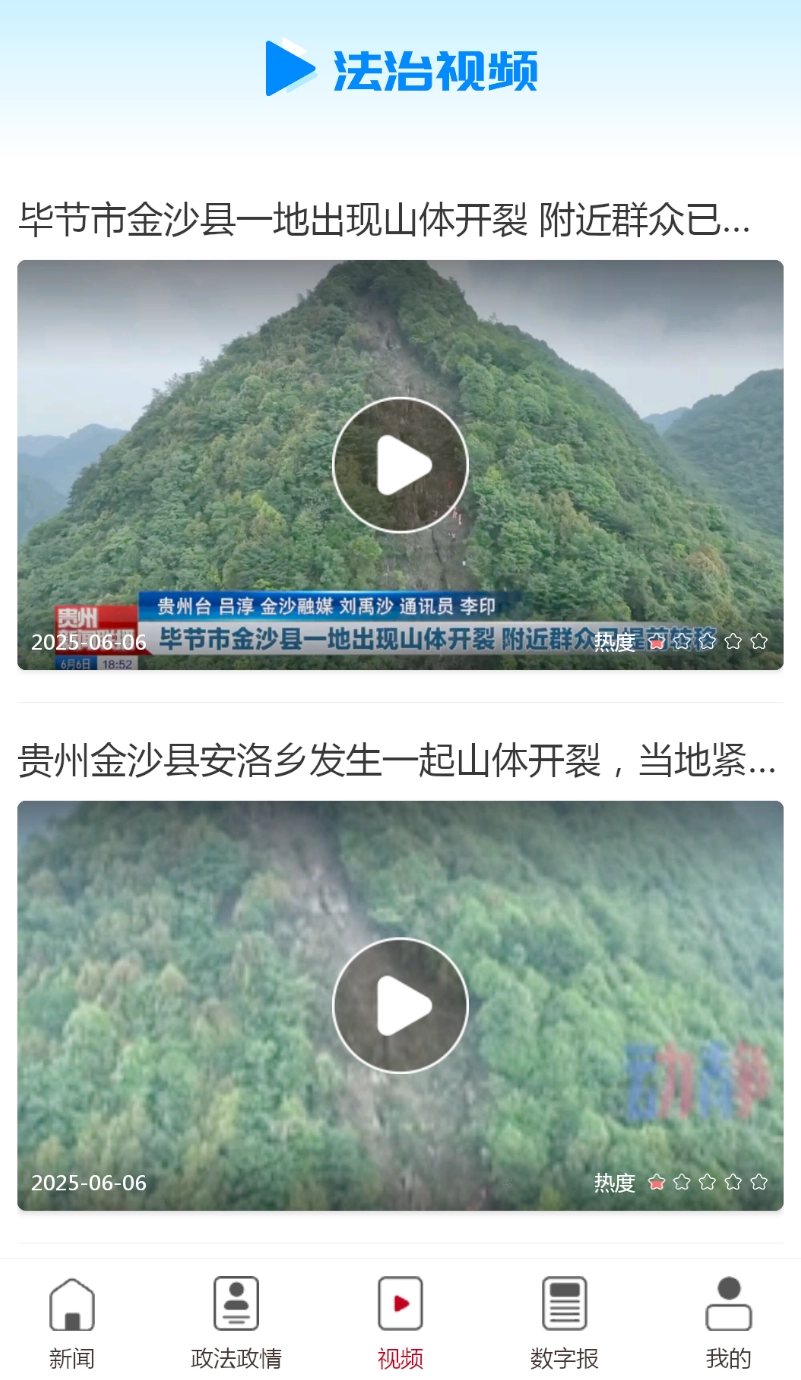Open the 我的 profile icon
Viewport: 801px width, 1380px height.
(728, 1304)
